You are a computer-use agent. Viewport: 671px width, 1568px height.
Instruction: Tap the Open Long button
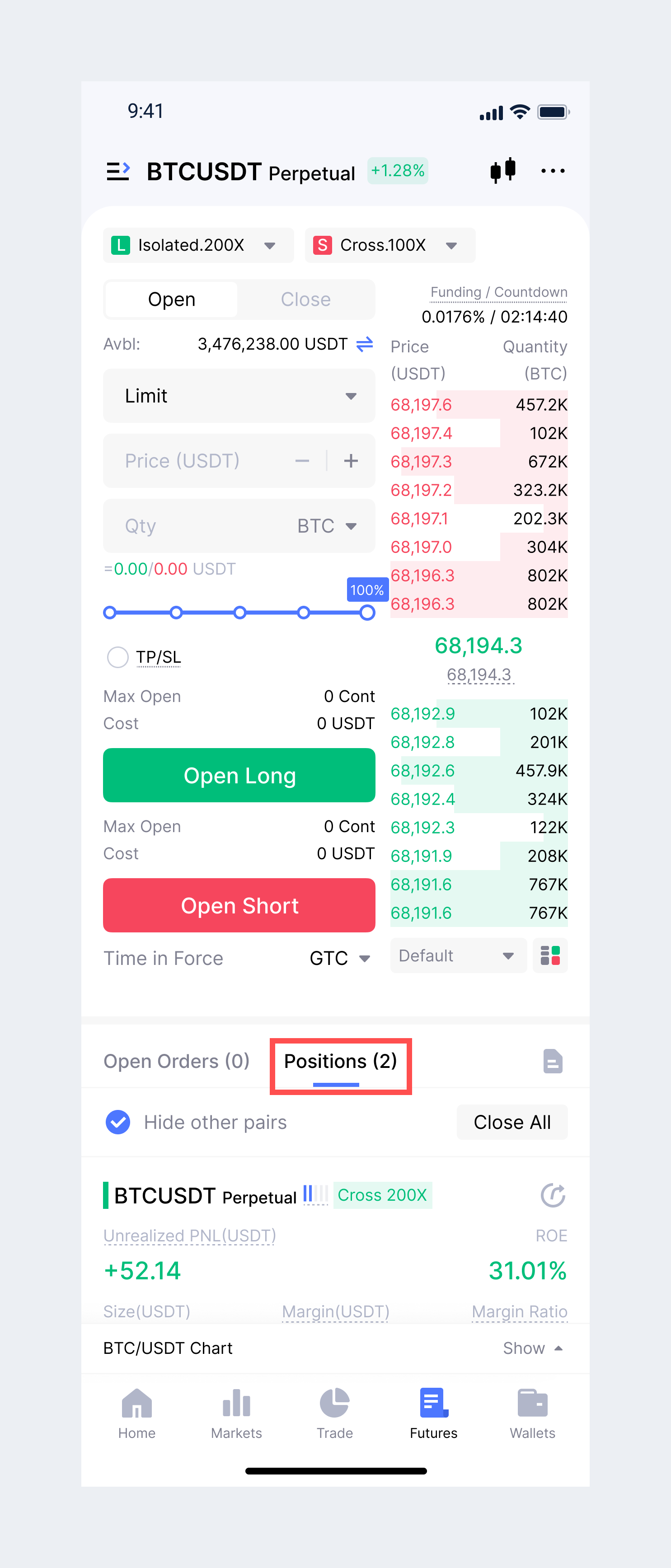tap(239, 776)
